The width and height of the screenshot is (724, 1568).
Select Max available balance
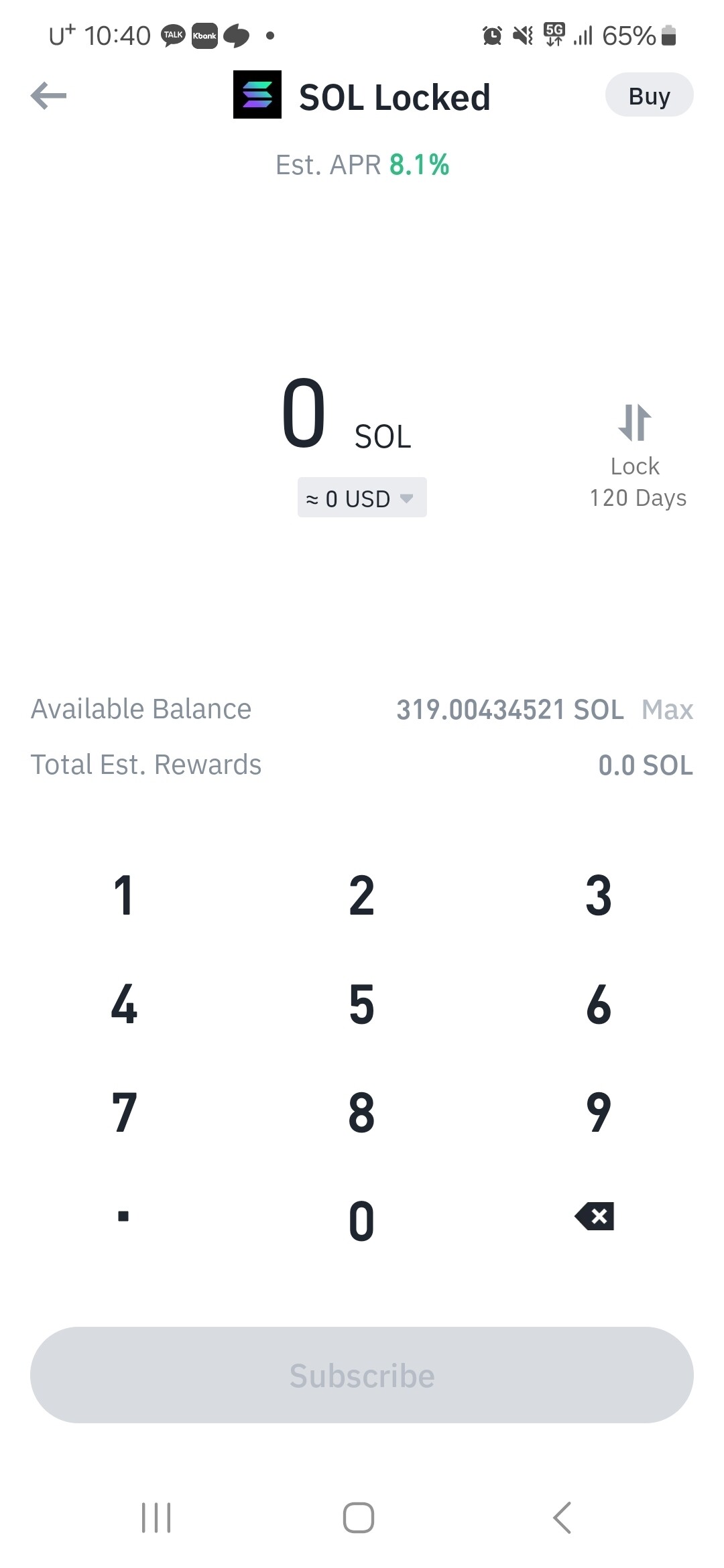[x=667, y=710]
